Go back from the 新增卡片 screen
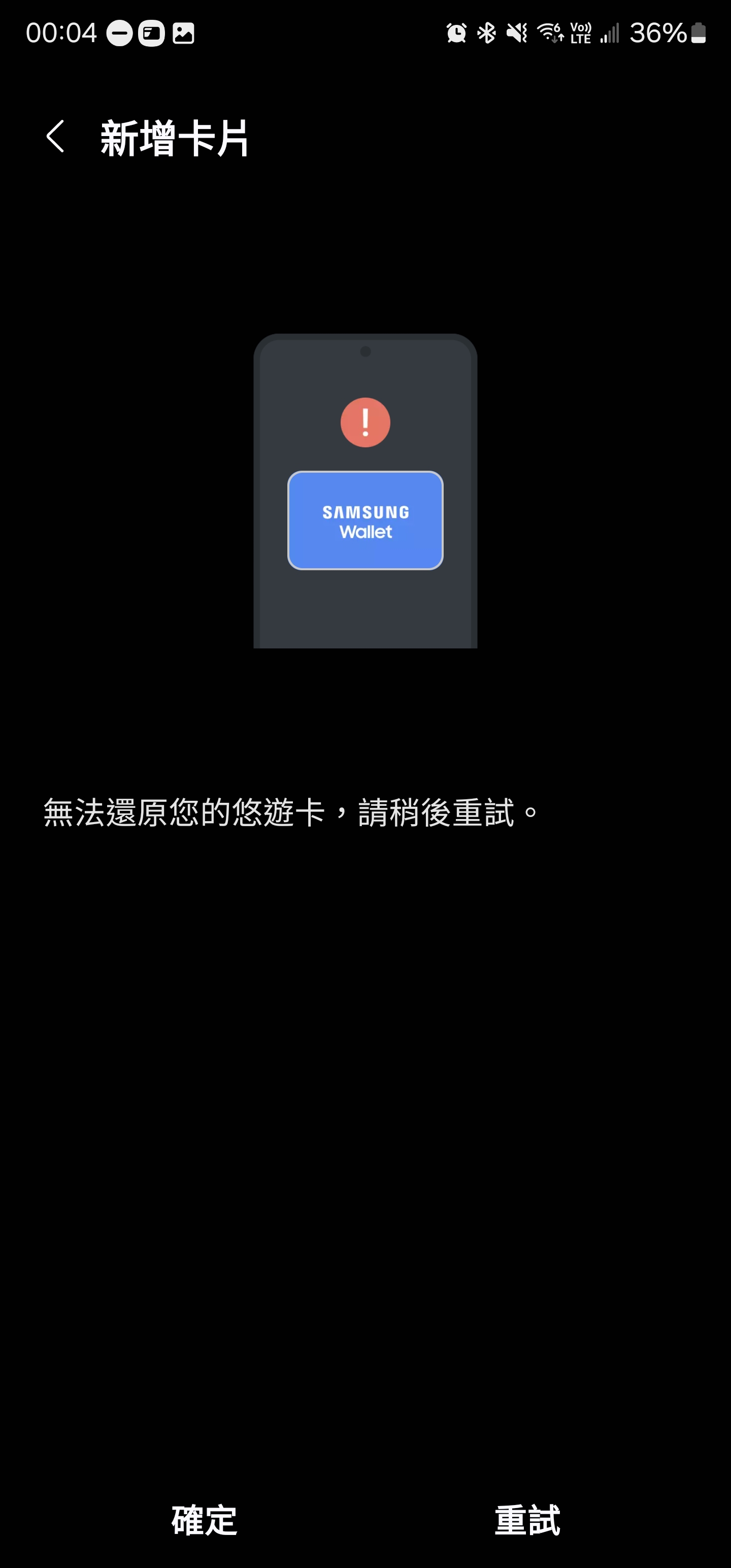Image resolution: width=731 pixels, height=1568 pixels. [55, 137]
